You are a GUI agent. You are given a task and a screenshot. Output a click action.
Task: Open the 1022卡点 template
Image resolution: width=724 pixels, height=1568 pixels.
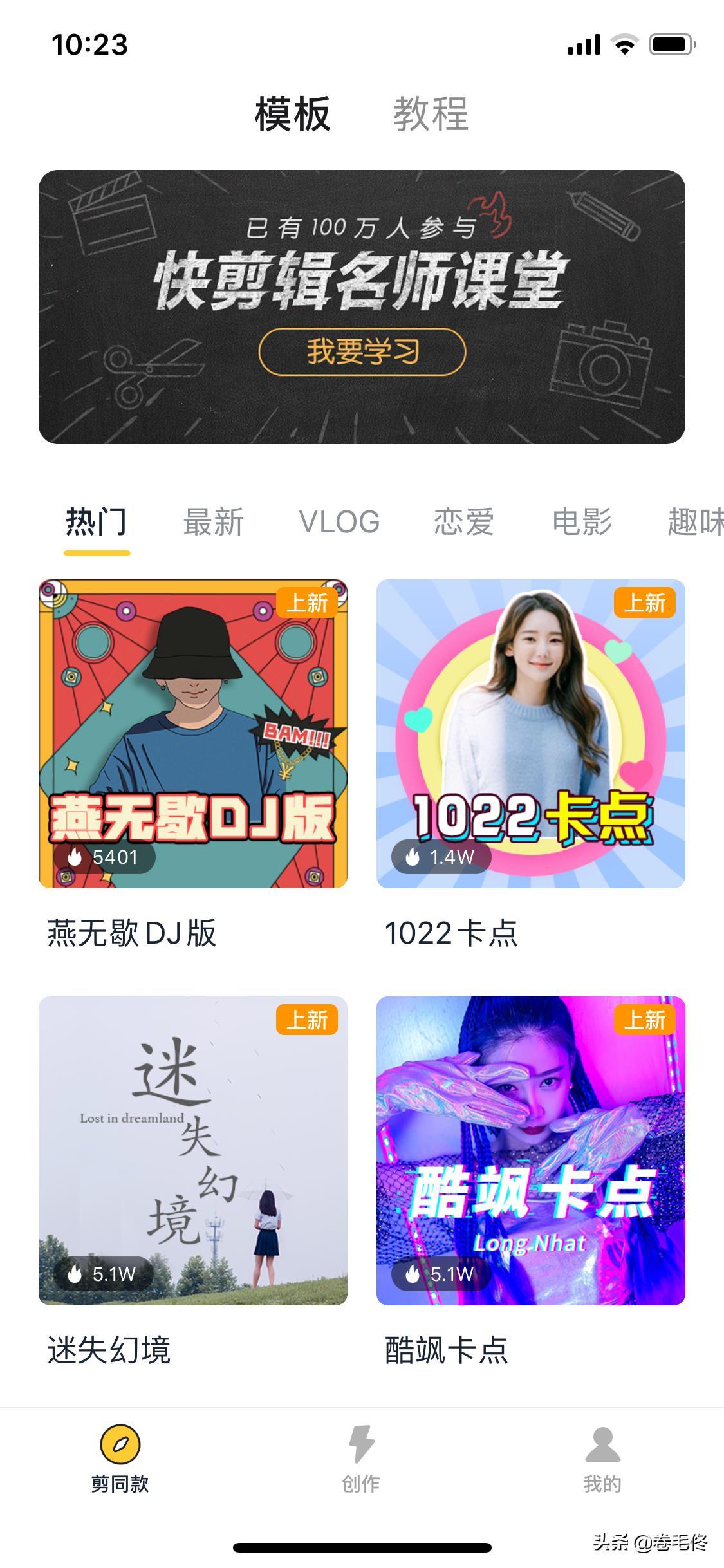(x=531, y=734)
